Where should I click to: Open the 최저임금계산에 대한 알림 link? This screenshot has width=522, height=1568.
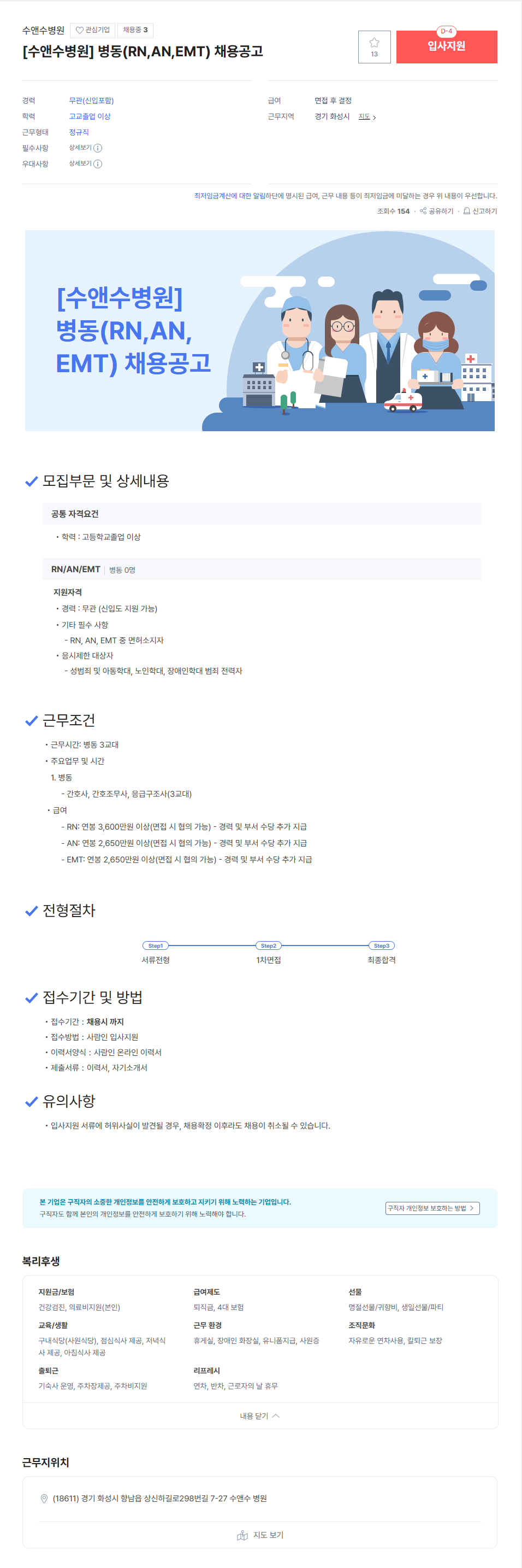pos(229,196)
